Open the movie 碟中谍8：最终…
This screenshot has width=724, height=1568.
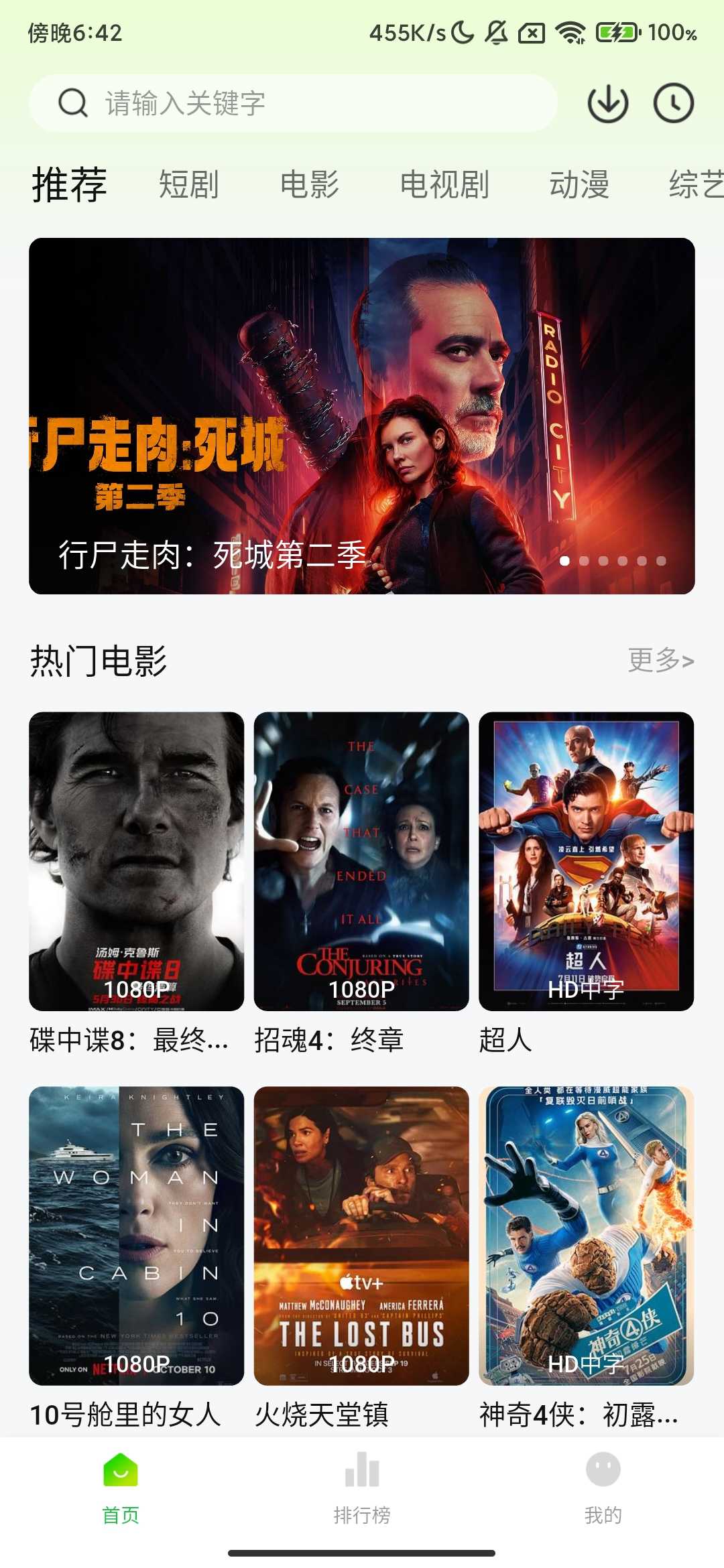click(x=137, y=861)
